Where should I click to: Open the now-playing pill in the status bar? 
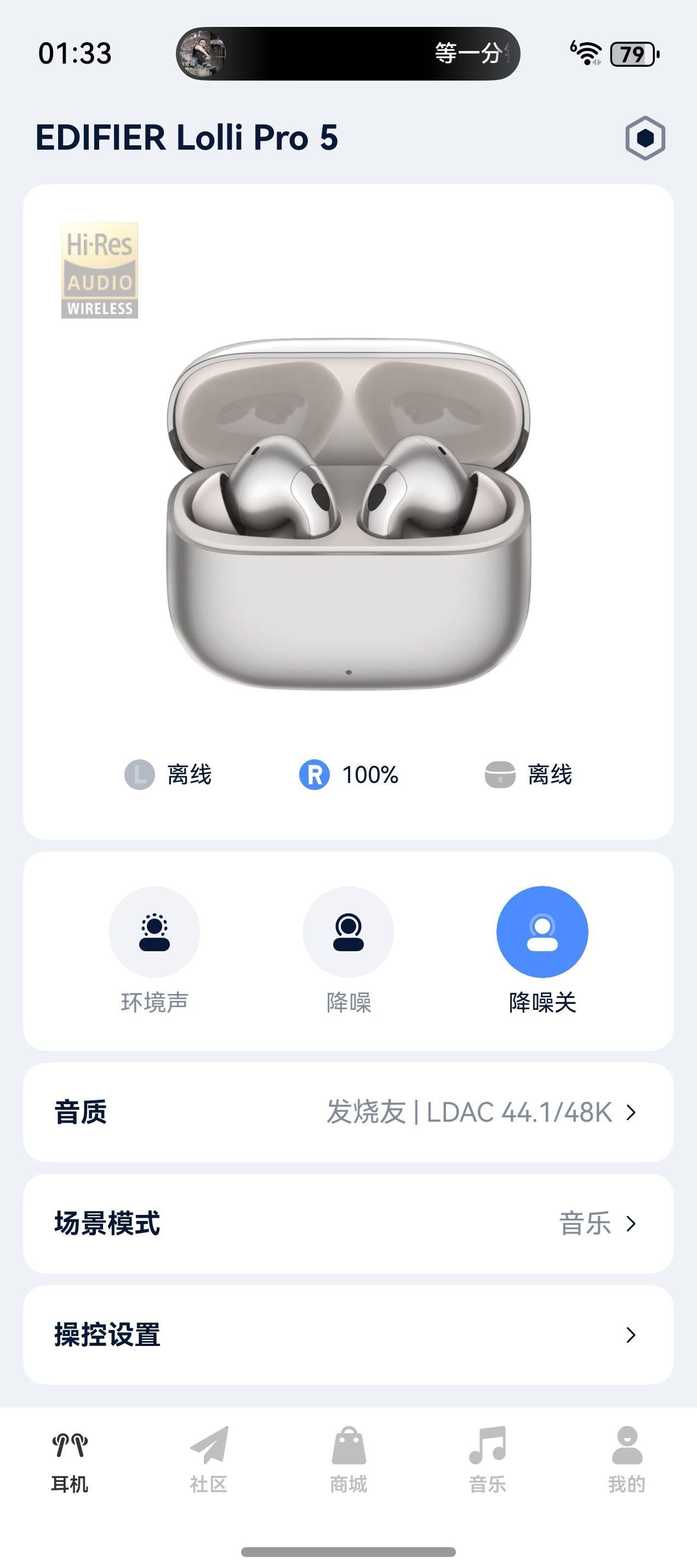pyautogui.click(x=348, y=54)
